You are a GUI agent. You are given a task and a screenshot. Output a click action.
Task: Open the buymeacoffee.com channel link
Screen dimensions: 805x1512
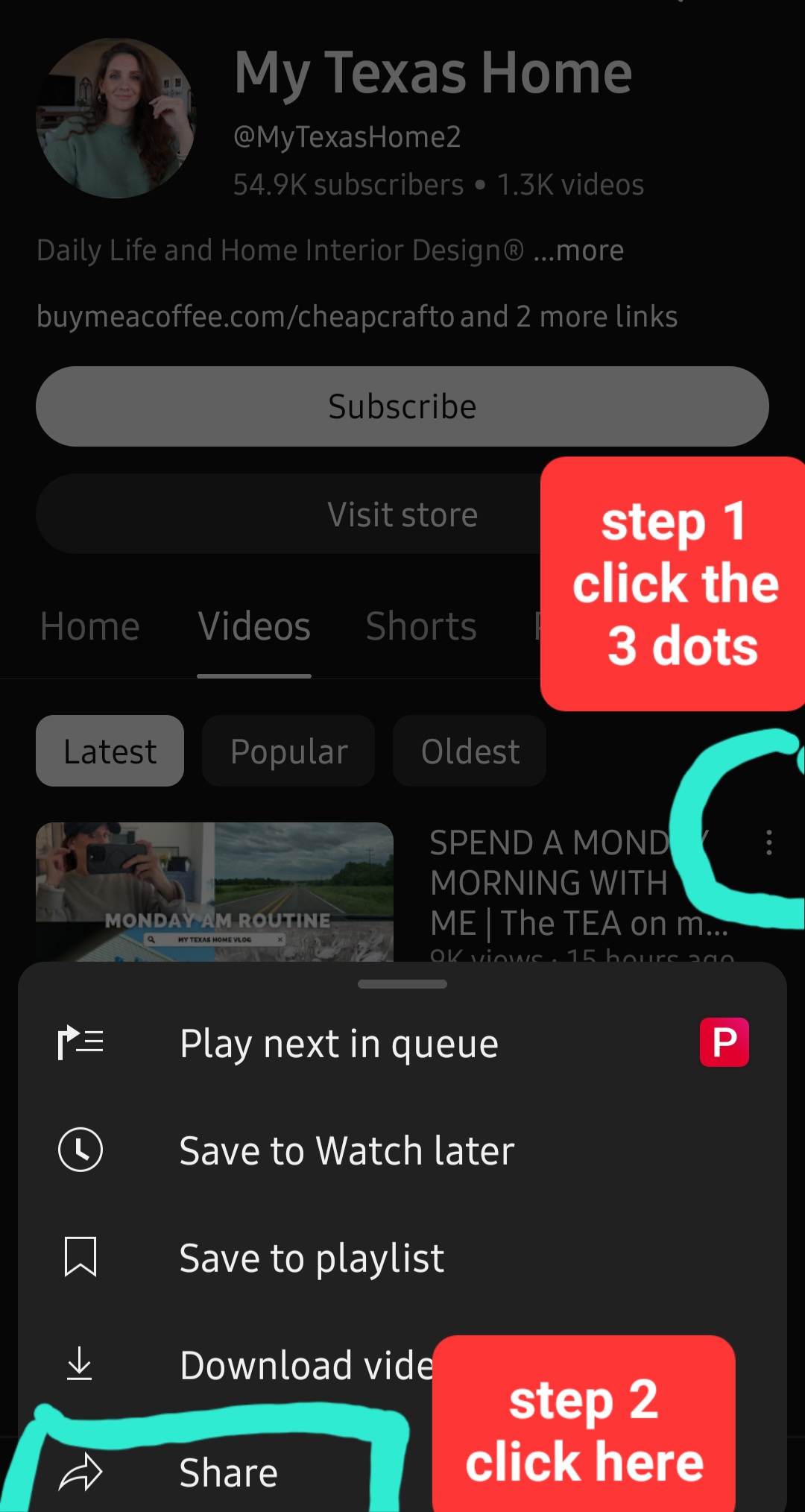point(246,317)
